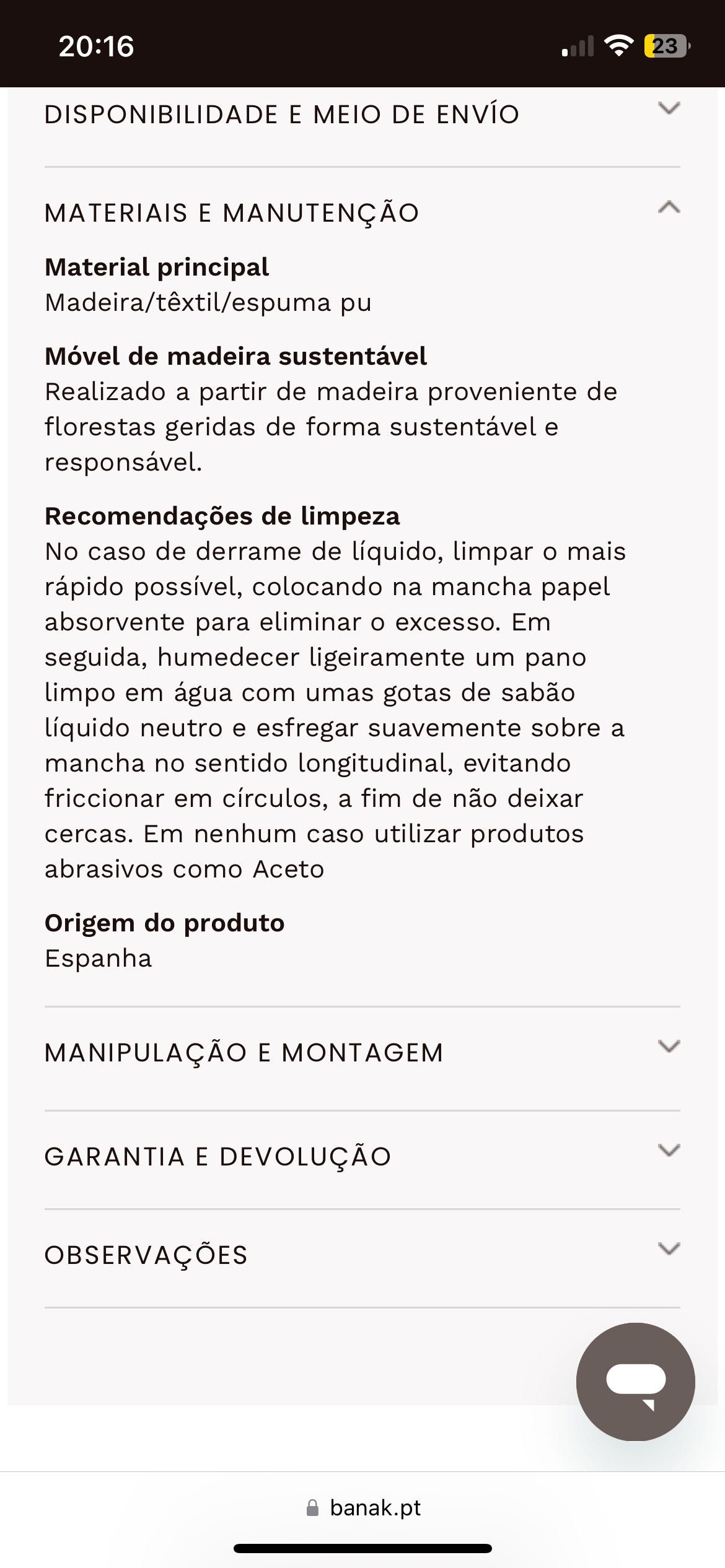Expand Garantia e Devolução section
Screen dimensions: 725x1568
362,1156
